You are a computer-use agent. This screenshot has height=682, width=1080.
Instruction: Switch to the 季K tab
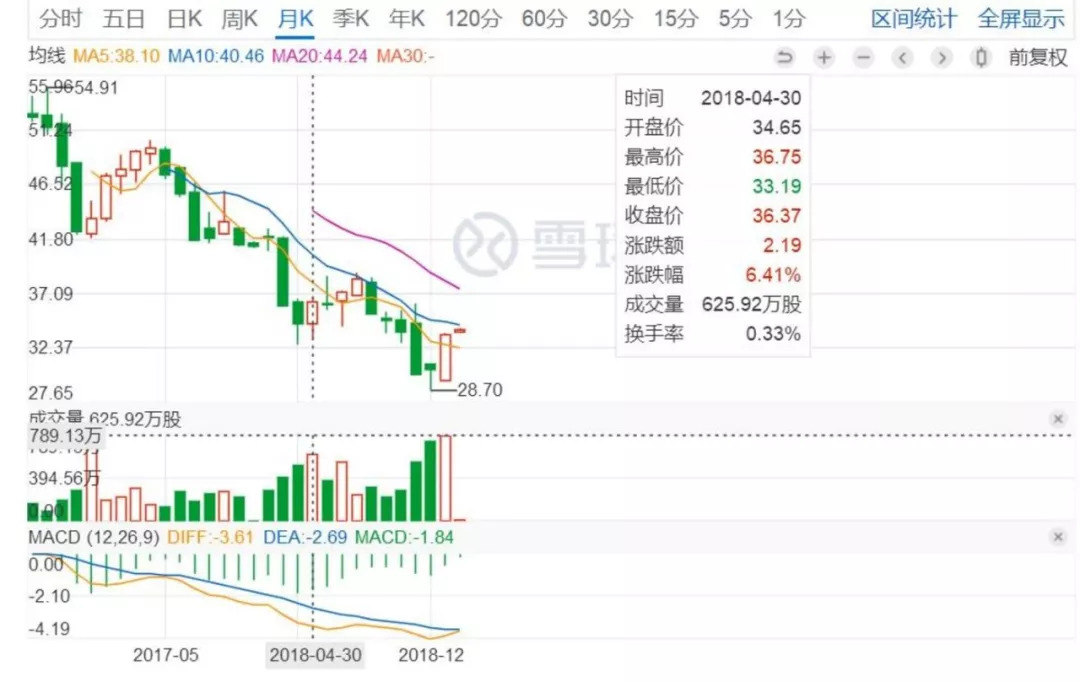pyautogui.click(x=350, y=18)
